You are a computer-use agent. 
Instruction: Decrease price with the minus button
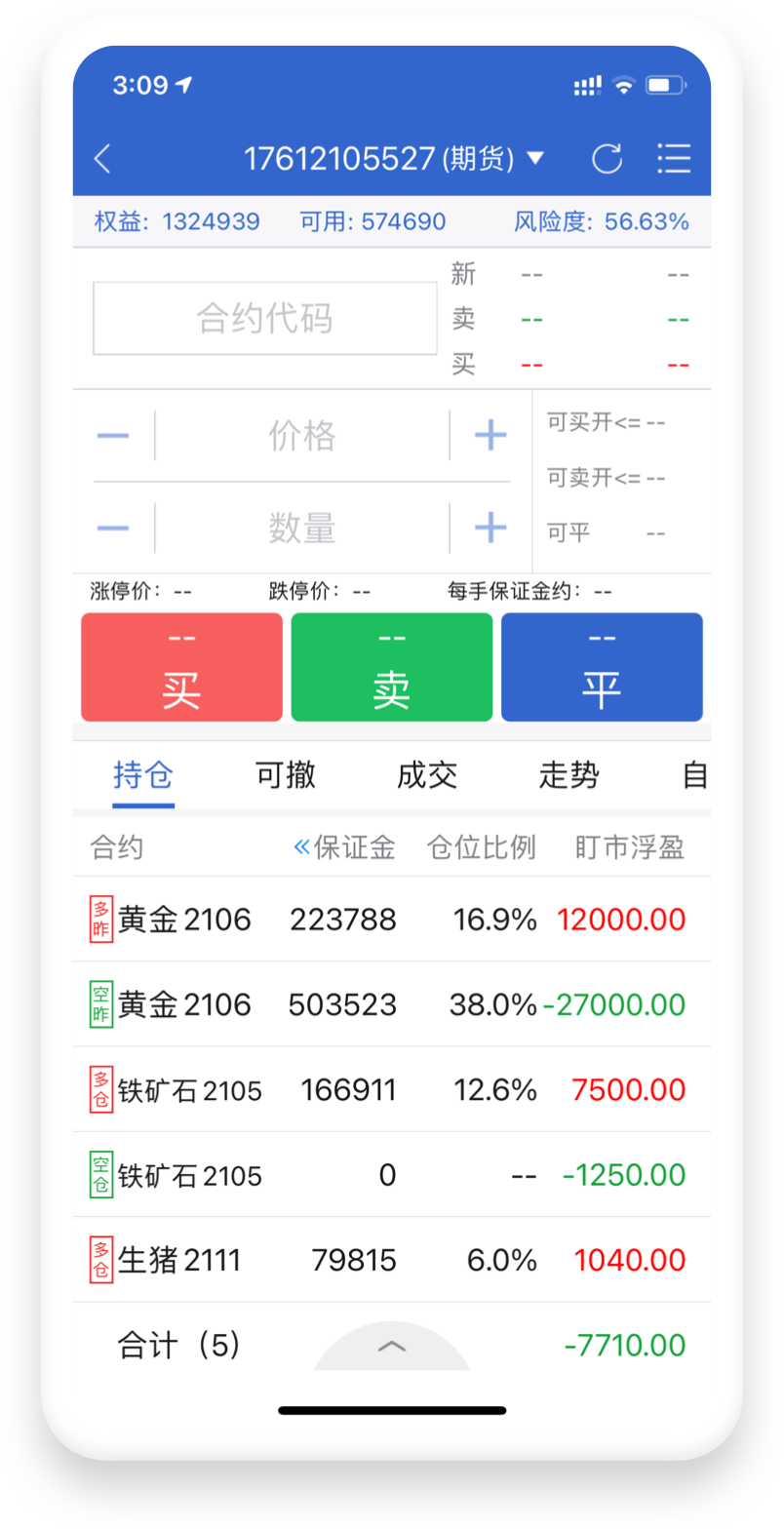pyautogui.click(x=113, y=436)
